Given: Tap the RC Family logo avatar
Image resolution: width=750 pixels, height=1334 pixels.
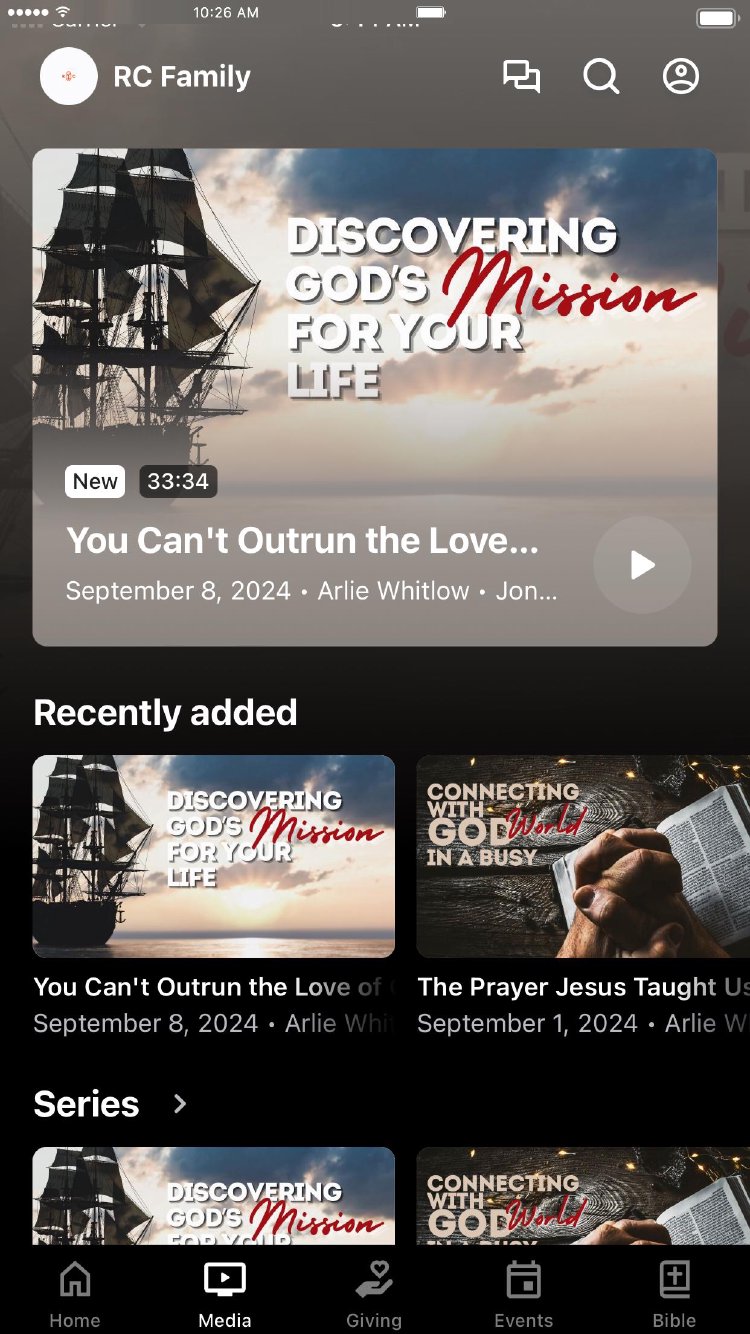Looking at the screenshot, I should [69, 77].
